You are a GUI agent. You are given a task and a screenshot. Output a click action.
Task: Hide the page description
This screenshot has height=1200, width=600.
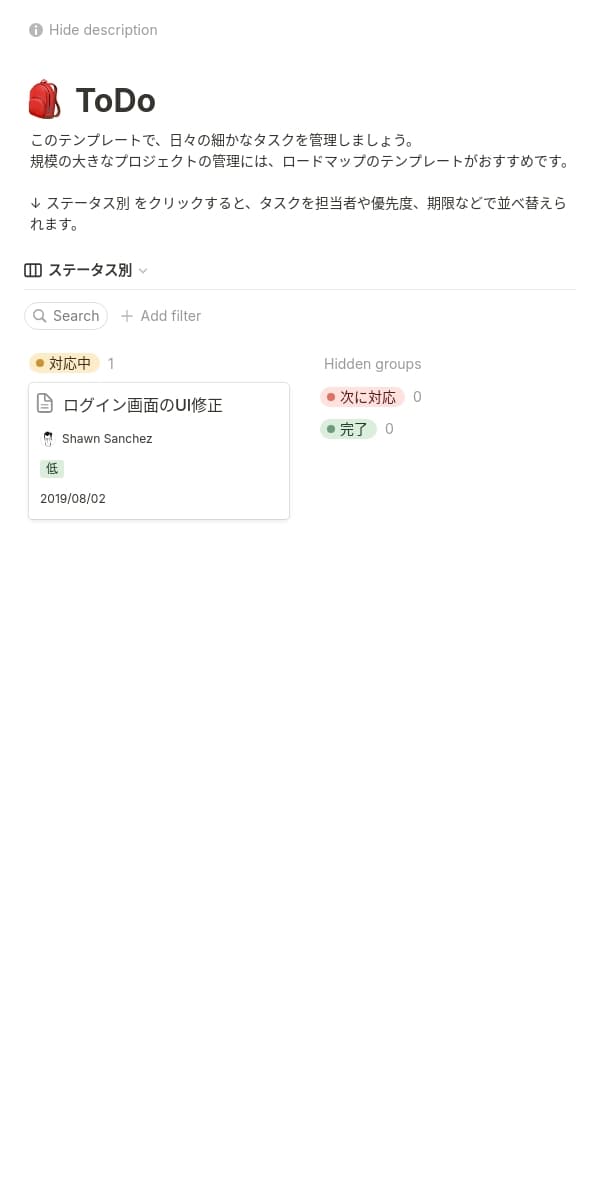93,30
